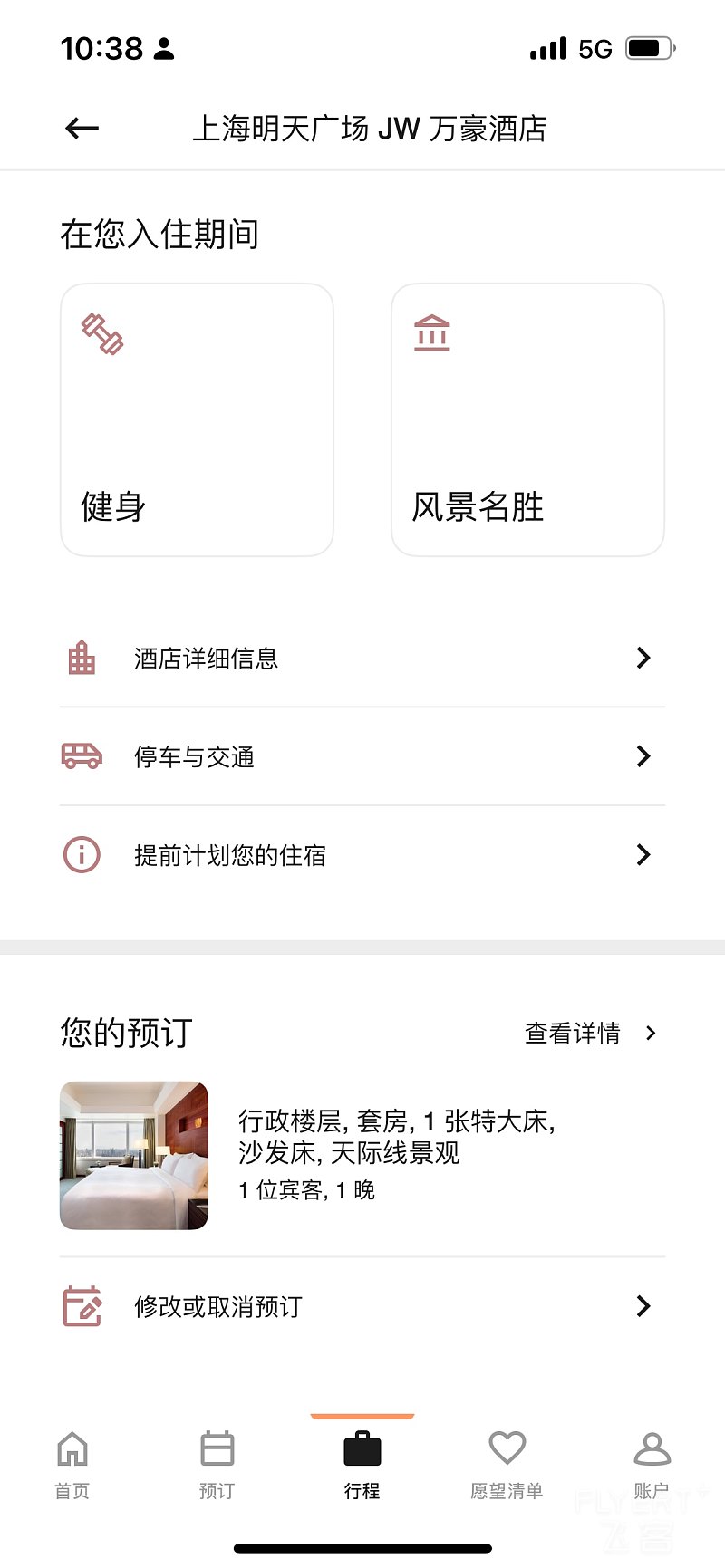This screenshot has height=1568, width=725.
Task: Open 提前计划您的住宿 row
Action: point(362,854)
